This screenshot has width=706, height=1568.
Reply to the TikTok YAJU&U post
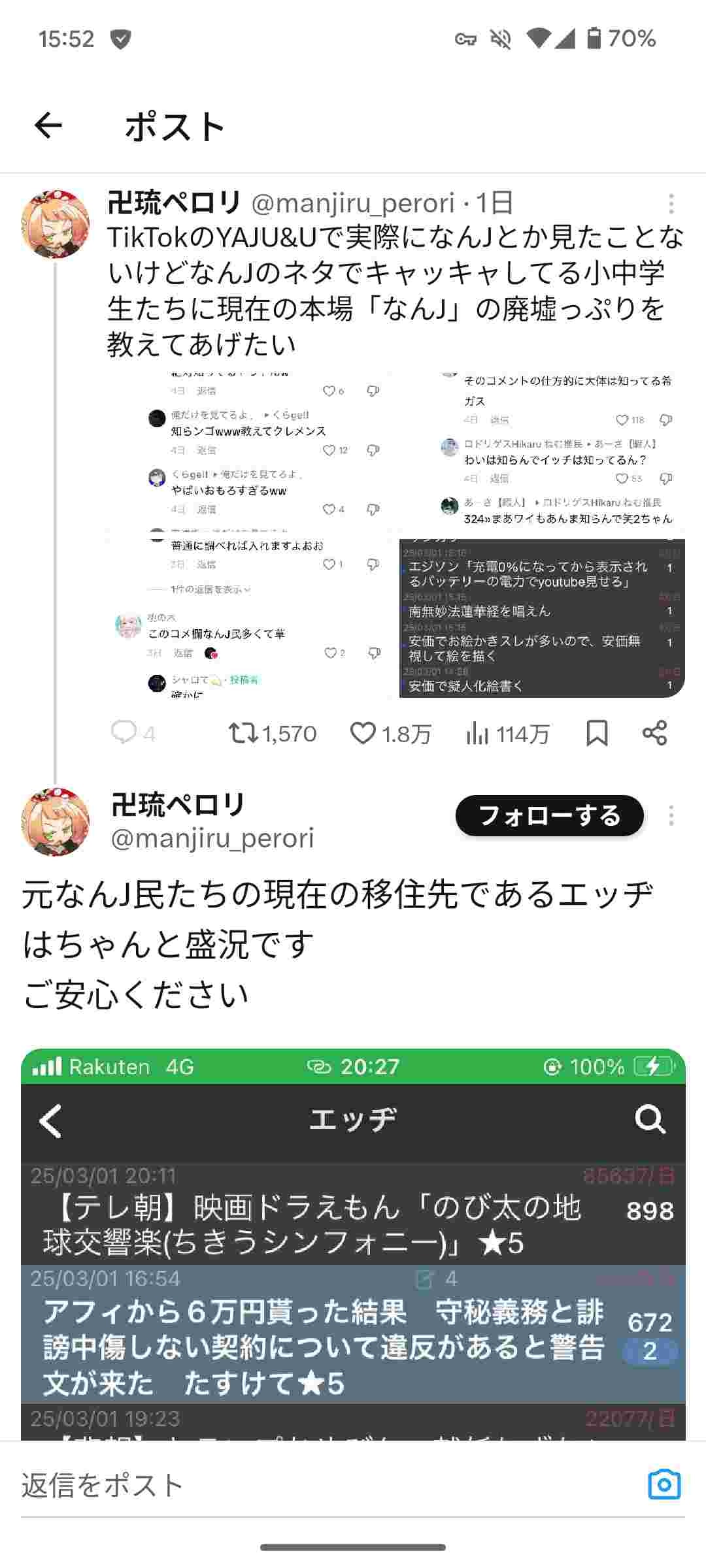tap(124, 733)
